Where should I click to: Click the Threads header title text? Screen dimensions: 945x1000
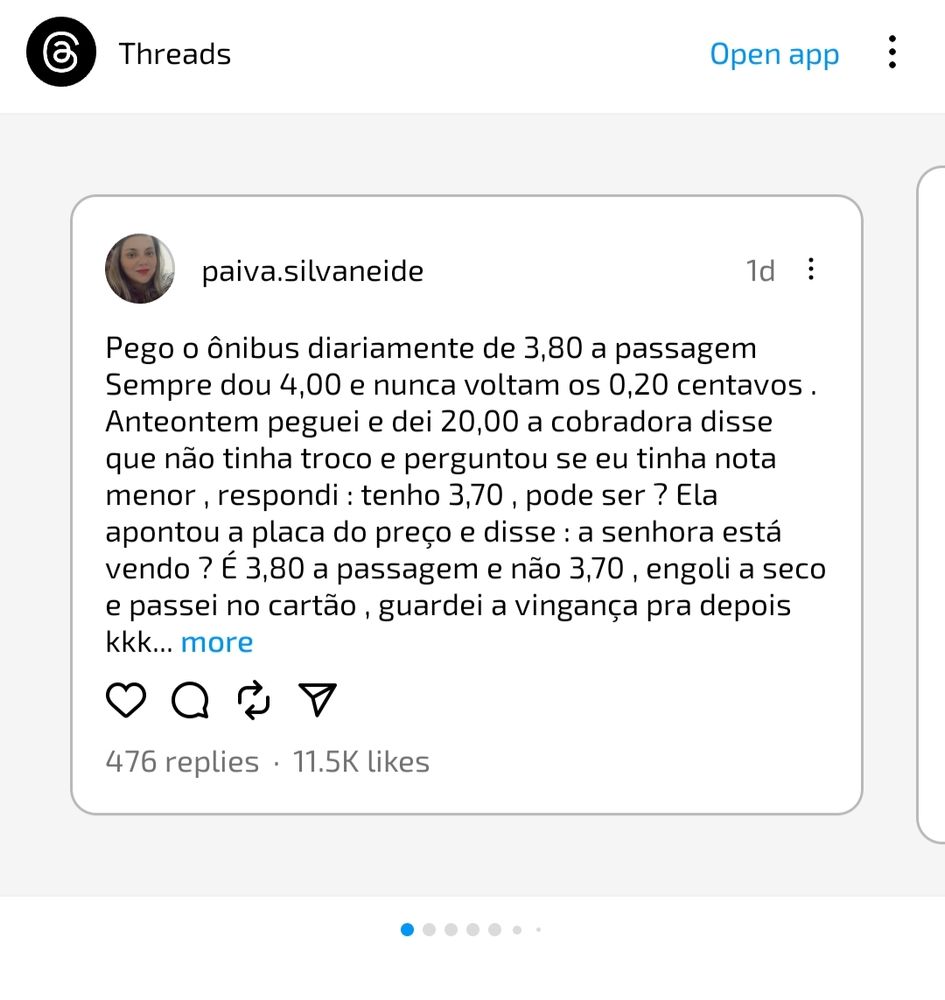(x=175, y=53)
